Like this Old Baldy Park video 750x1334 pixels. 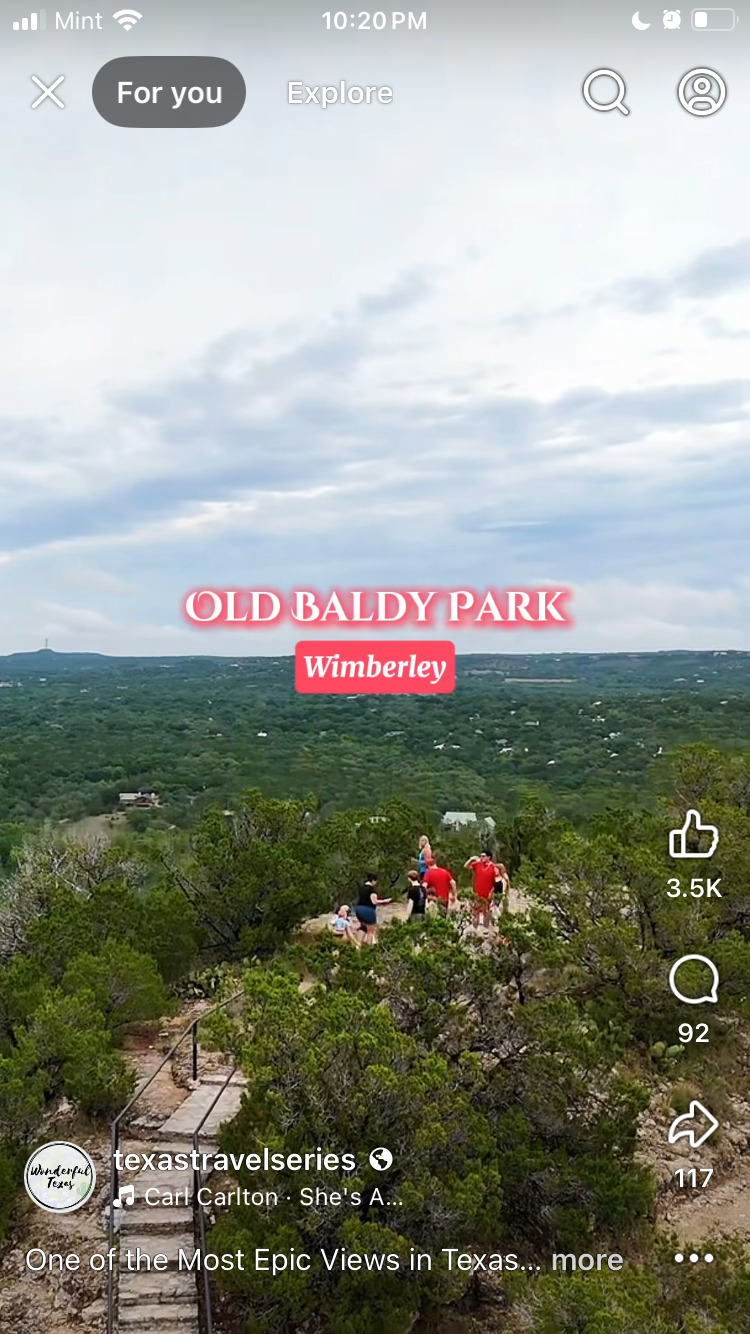coord(693,836)
